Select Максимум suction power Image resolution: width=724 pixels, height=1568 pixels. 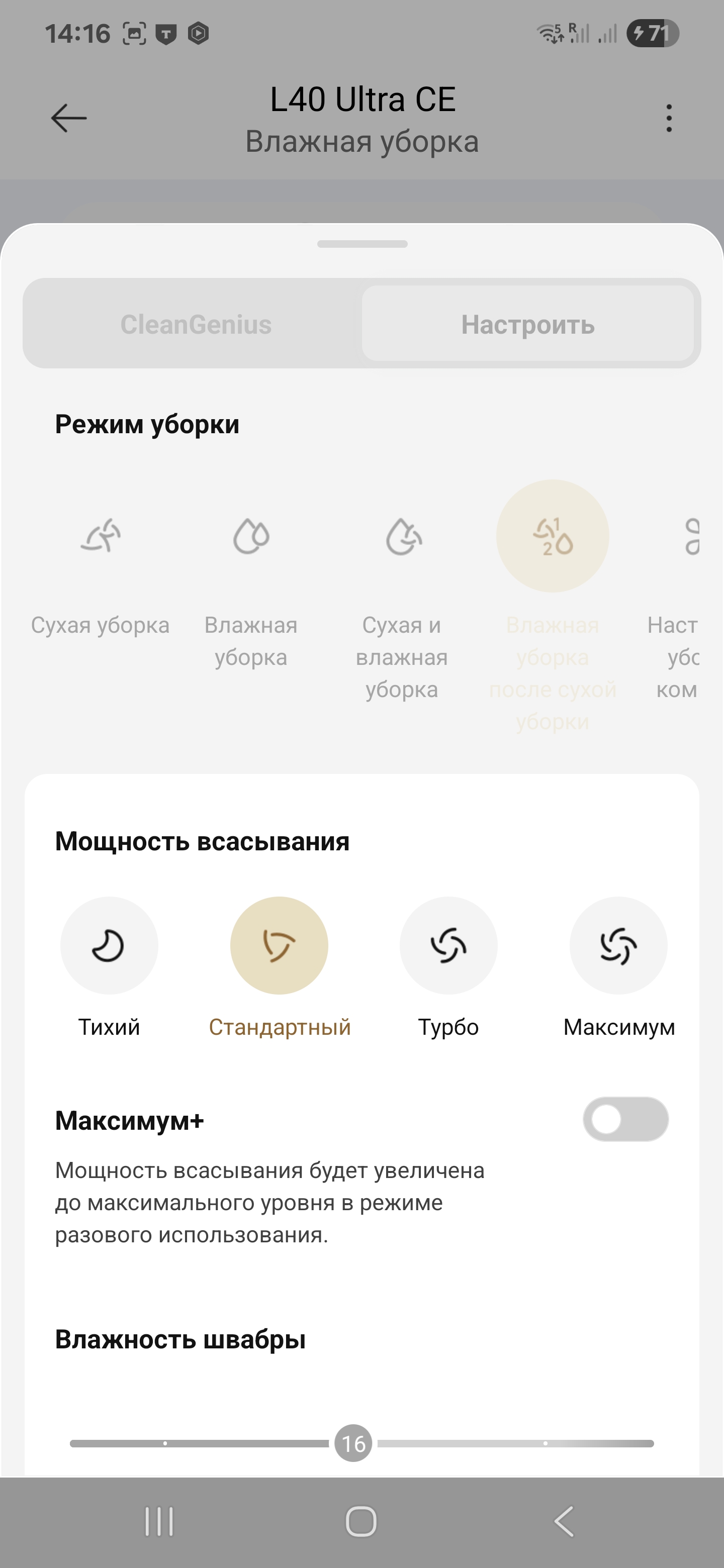coord(618,945)
